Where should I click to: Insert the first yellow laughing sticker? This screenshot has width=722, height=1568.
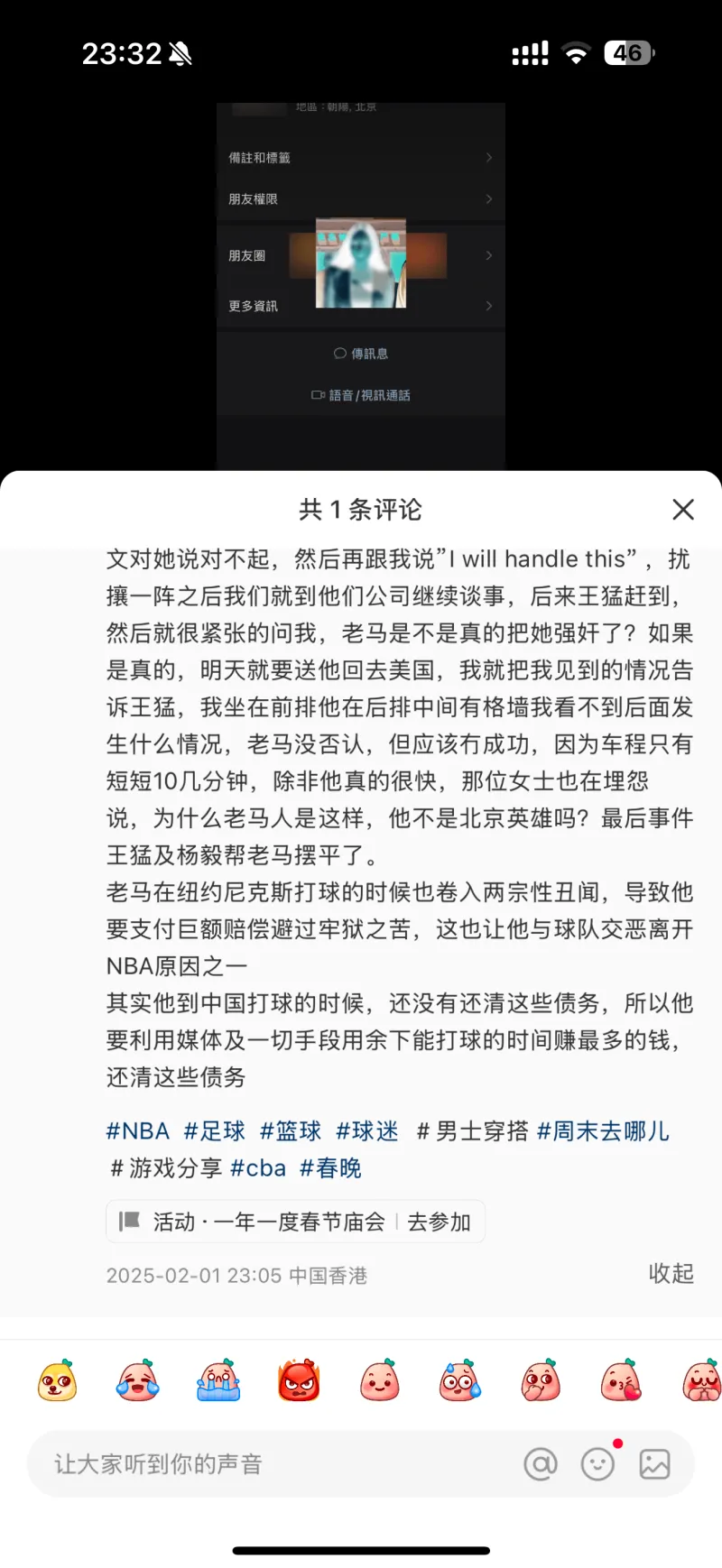[58, 1381]
